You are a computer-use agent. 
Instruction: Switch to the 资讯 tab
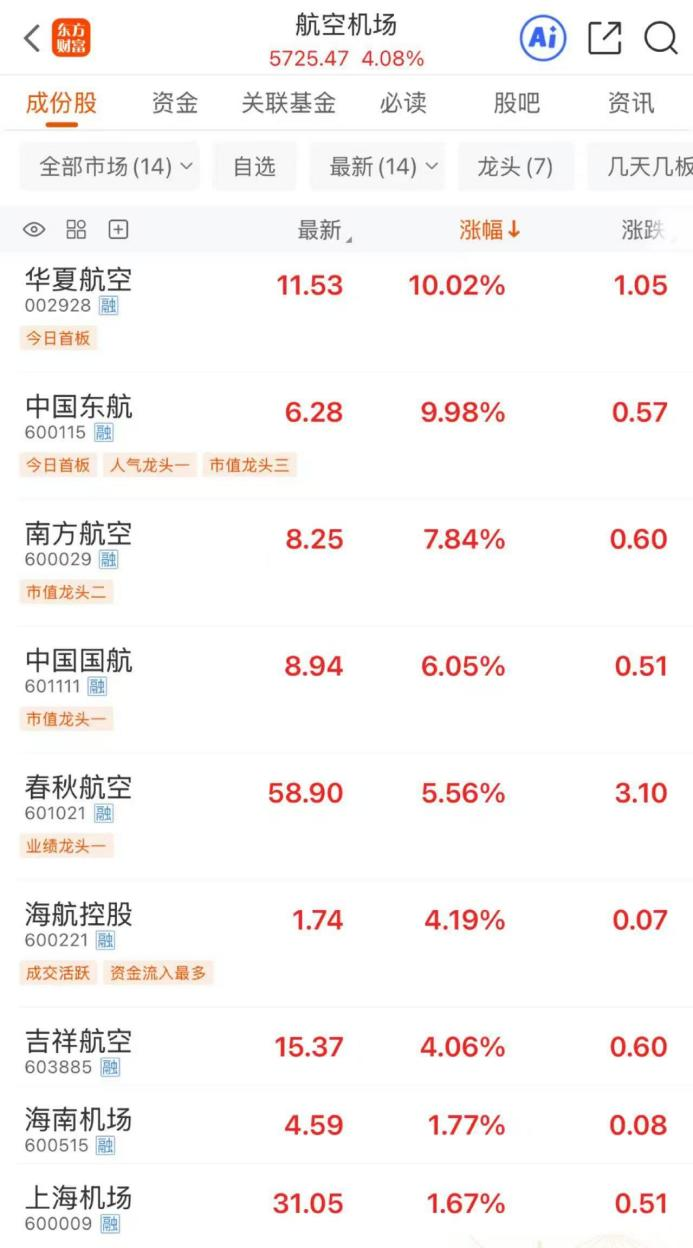pos(631,103)
